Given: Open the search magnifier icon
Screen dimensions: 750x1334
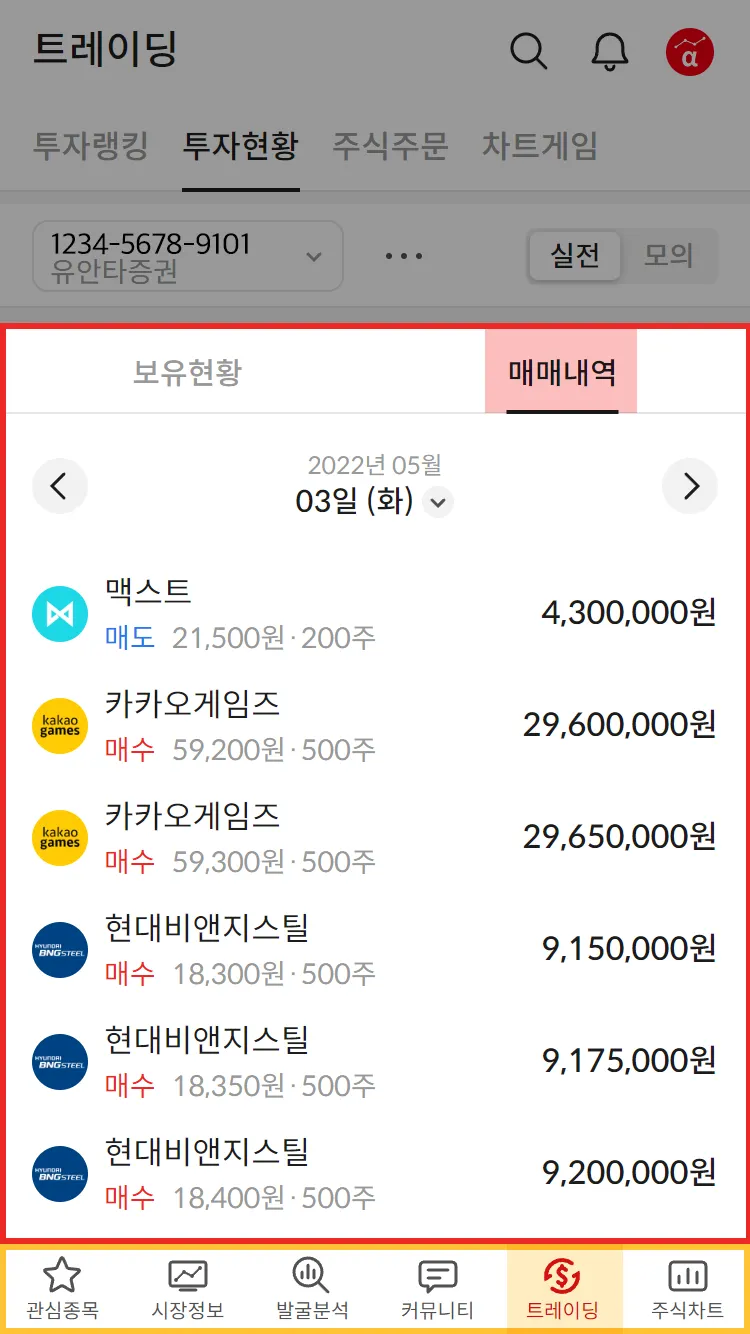Looking at the screenshot, I should (x=528, y=50).
